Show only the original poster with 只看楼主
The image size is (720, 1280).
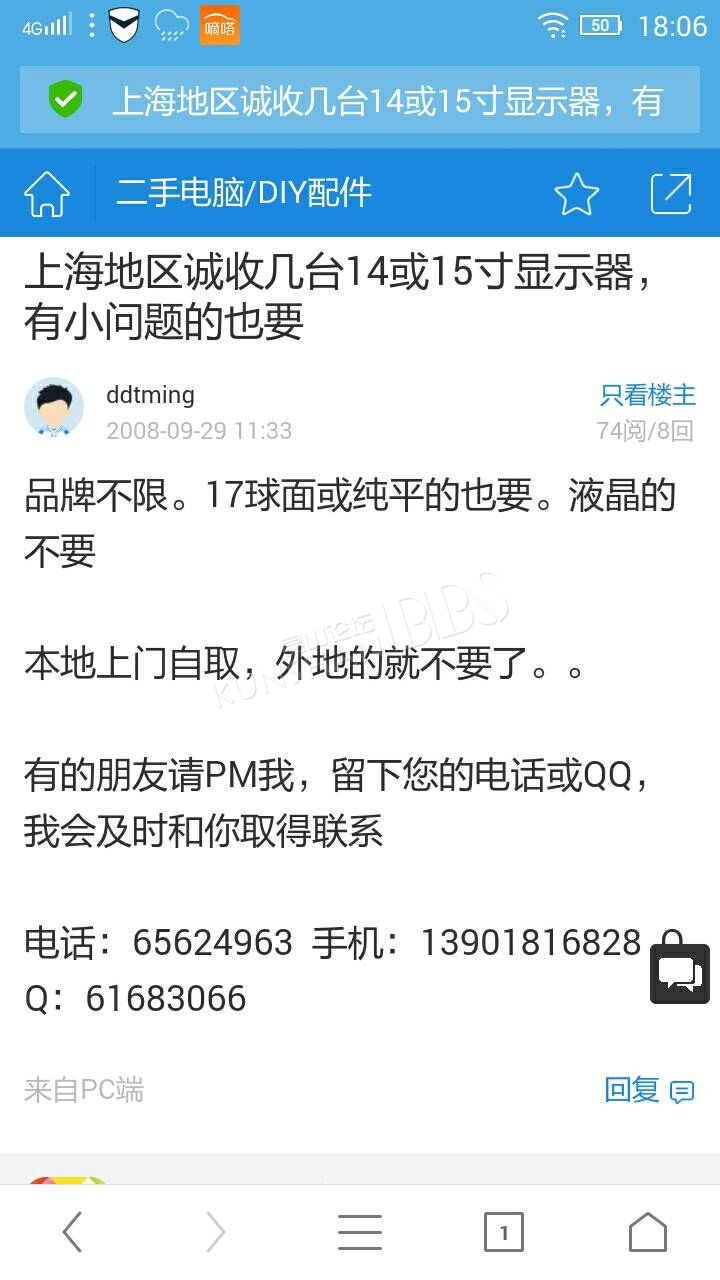pos(648,395)
